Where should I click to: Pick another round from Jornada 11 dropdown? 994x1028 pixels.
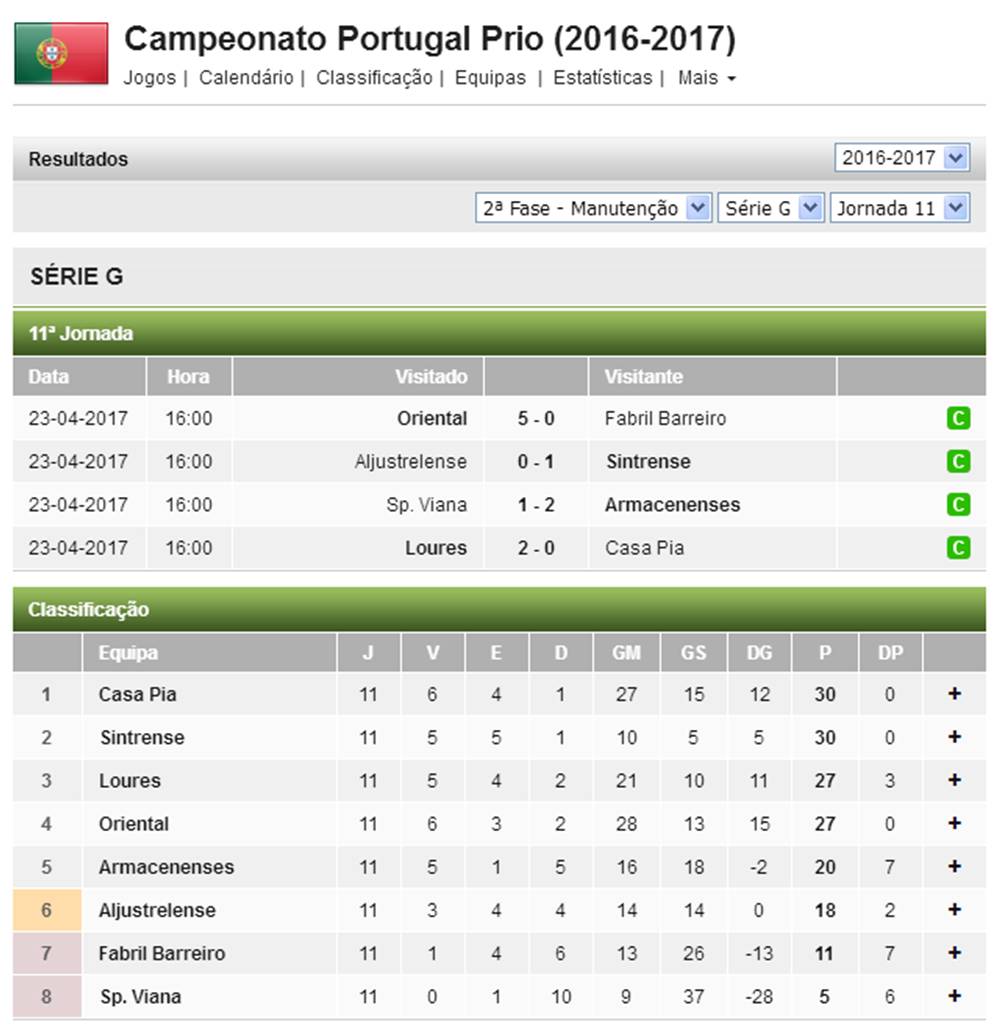click(x=899, y=208)
